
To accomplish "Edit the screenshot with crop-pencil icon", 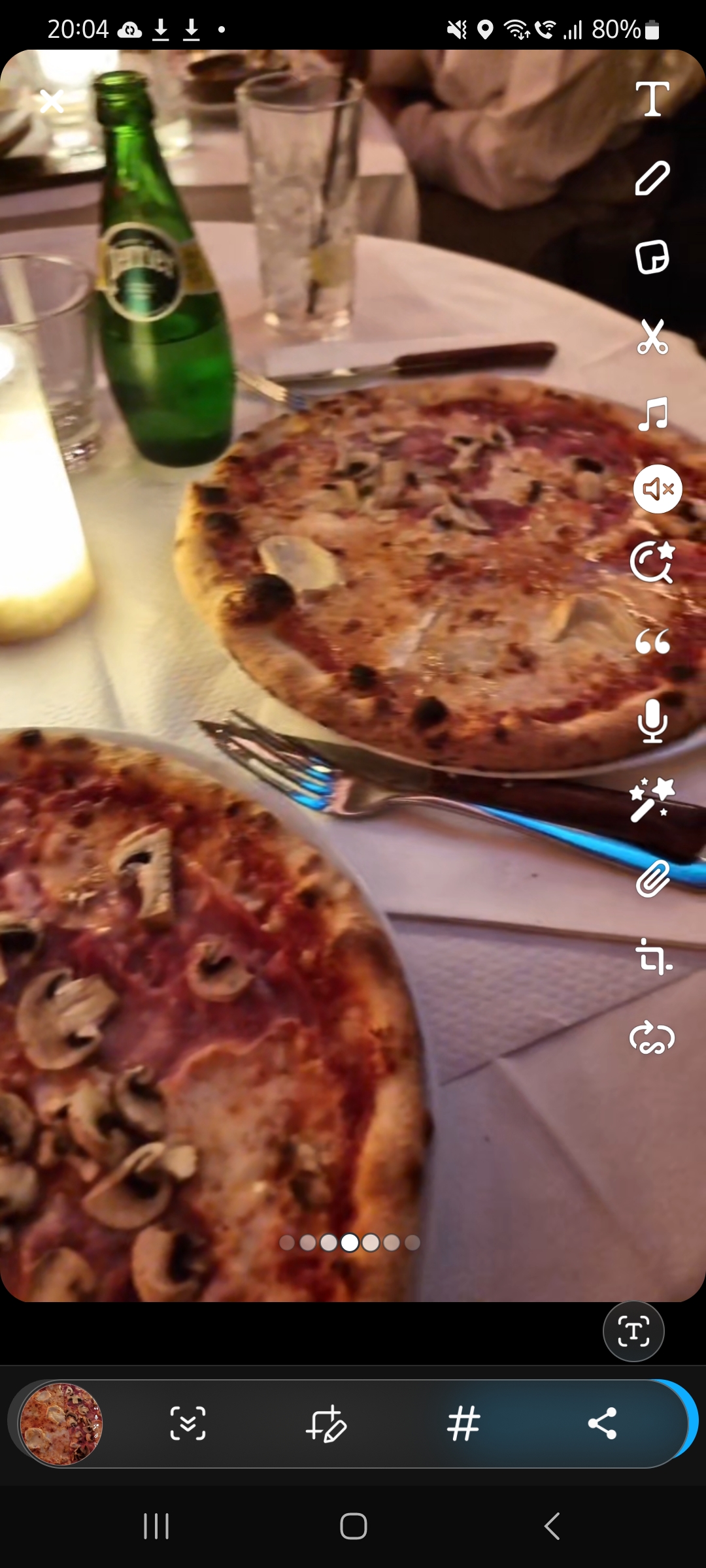I will [x=326, y=1424].
